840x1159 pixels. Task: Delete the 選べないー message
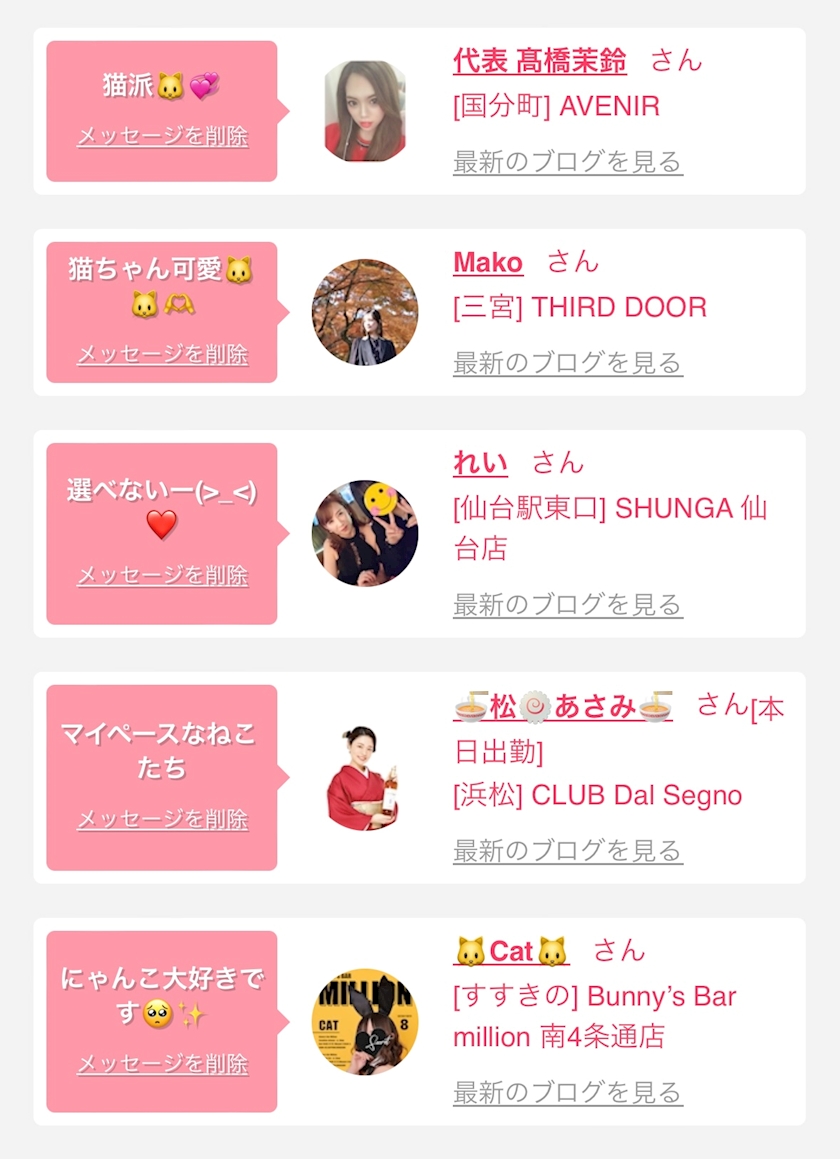coord(163,575)
